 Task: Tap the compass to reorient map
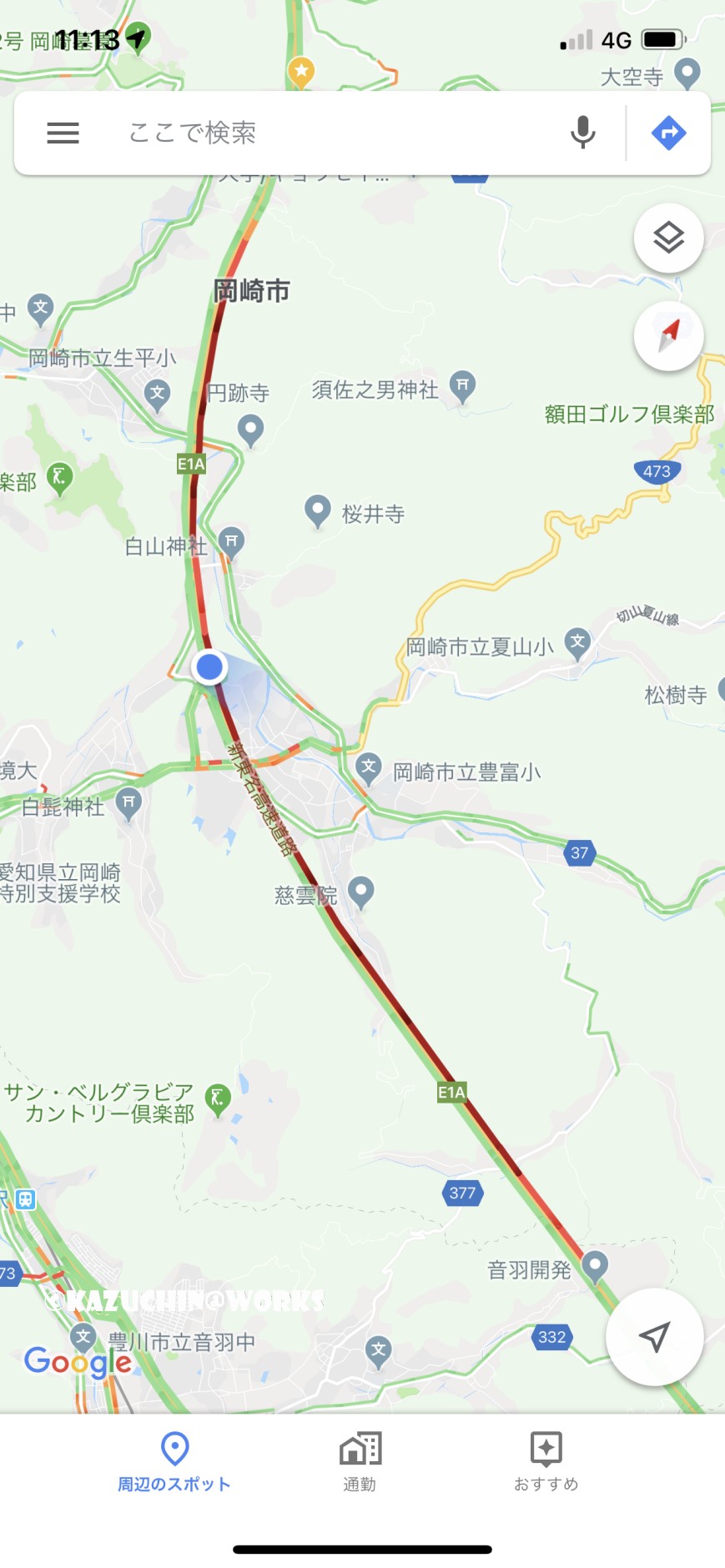pyautogui.click(x=669, y=335)
